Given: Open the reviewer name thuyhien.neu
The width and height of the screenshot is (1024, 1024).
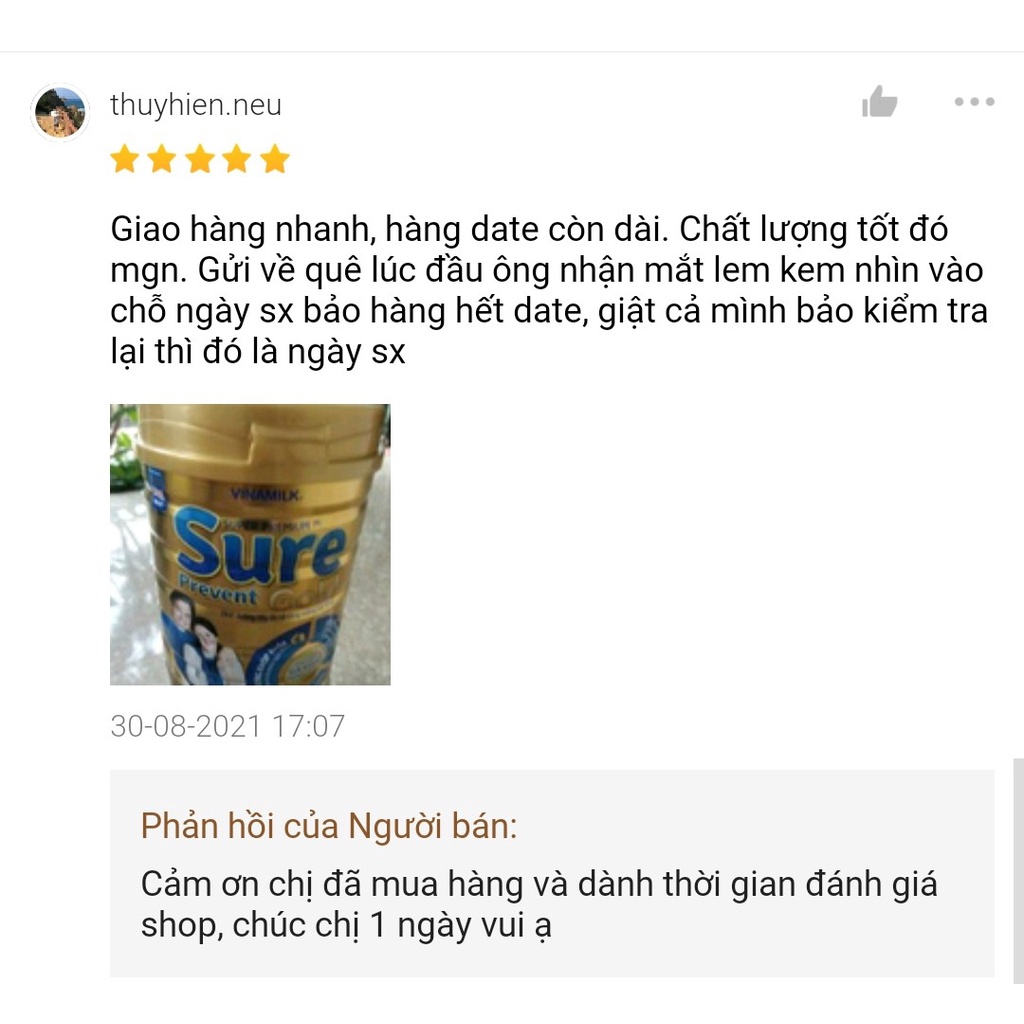Looking at the screenshot, I should pos(196,105).
